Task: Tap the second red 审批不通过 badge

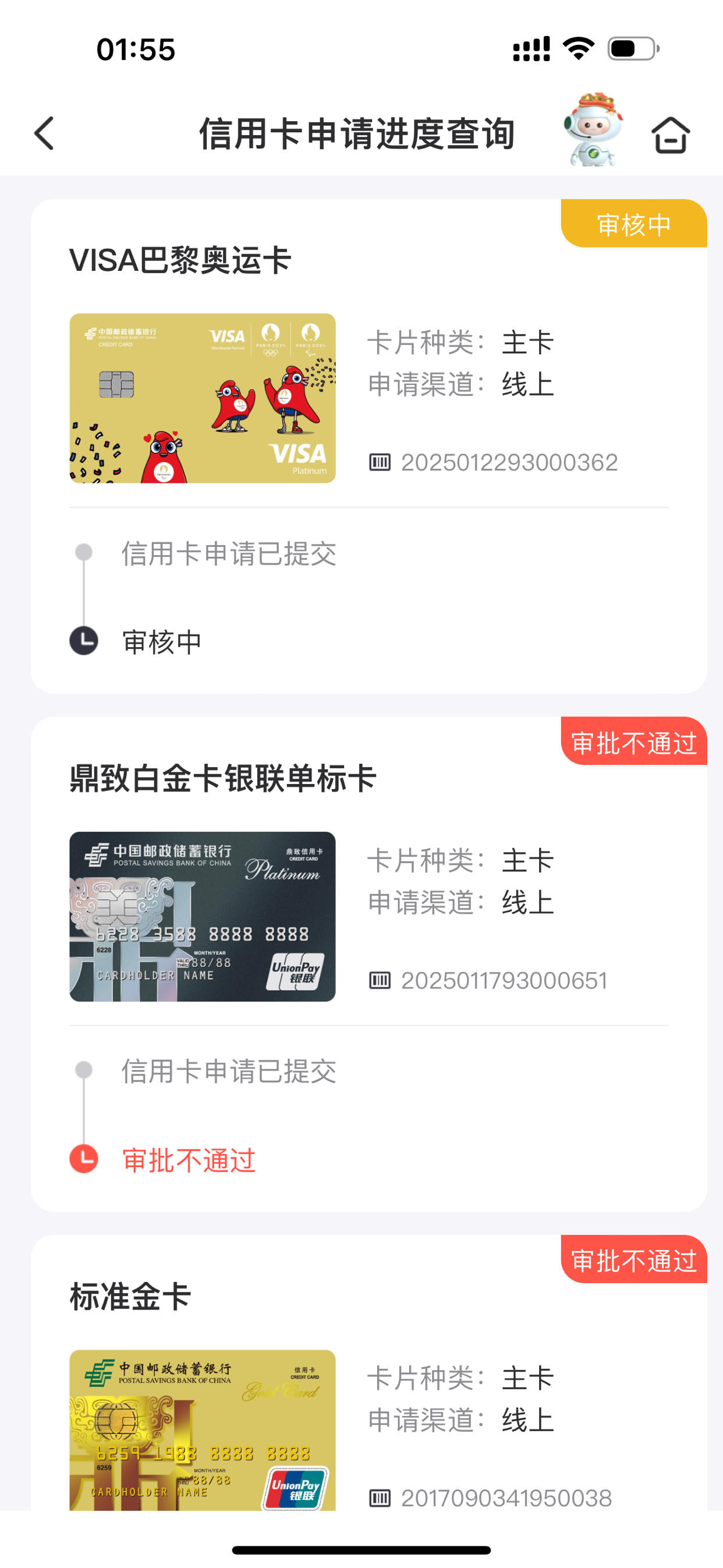Action: pyautogui.click(x=633, y=1261)
